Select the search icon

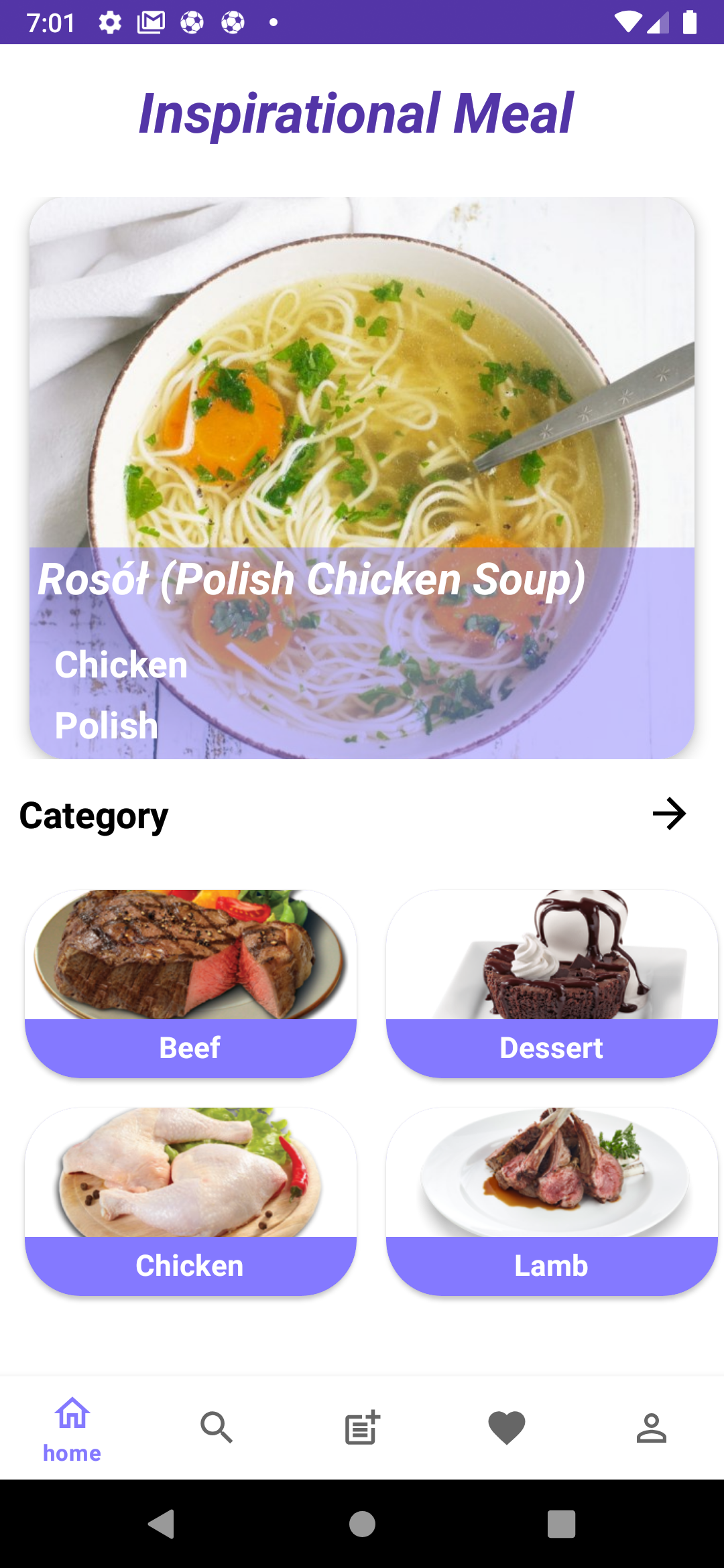[217, 1427]
